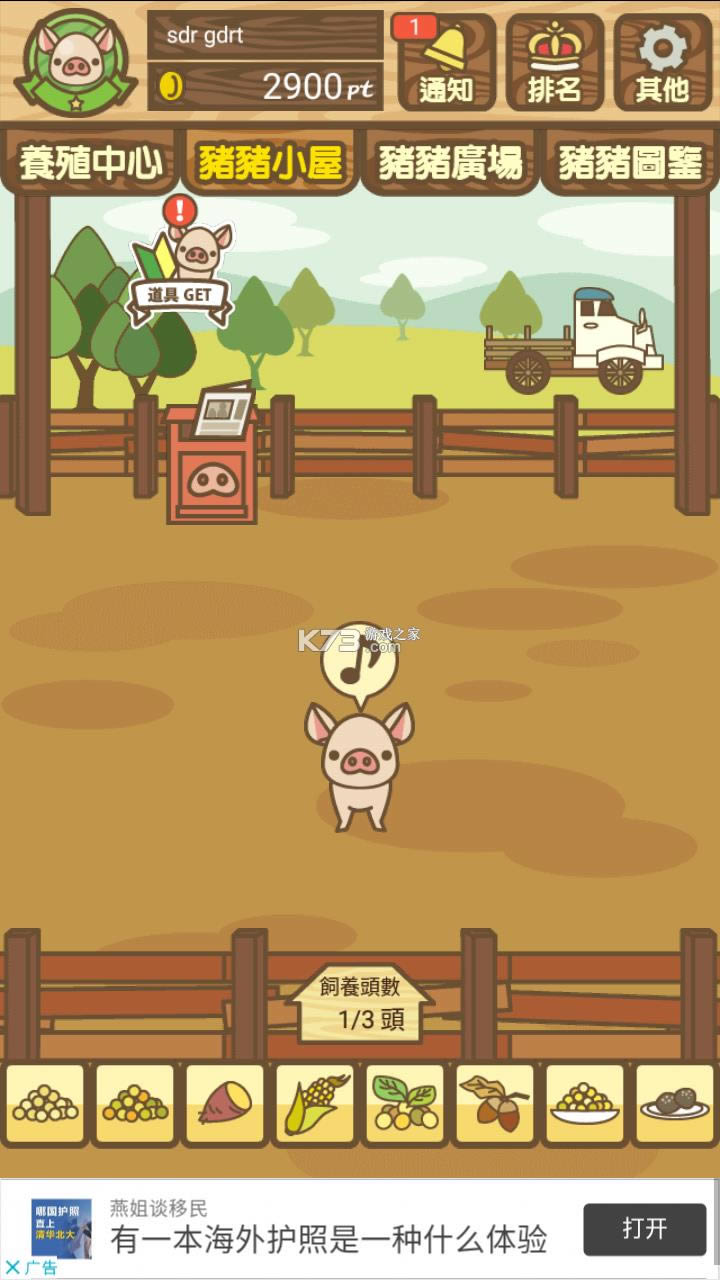Switch to the 豬豬小屋 tab
This screenshot has height=1280, width=720.
[x=270, y=162]
